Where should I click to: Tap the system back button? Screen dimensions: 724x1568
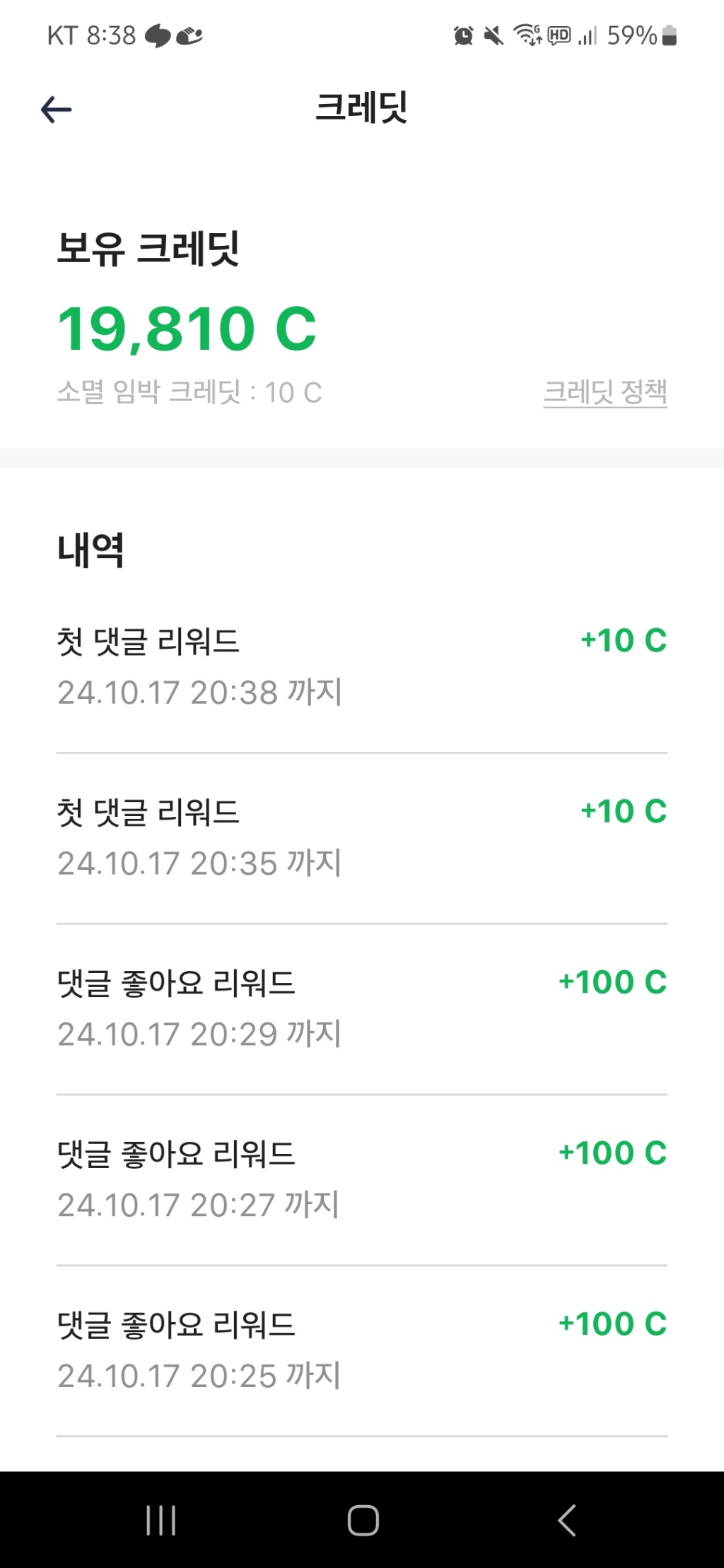pos(566,1520)
